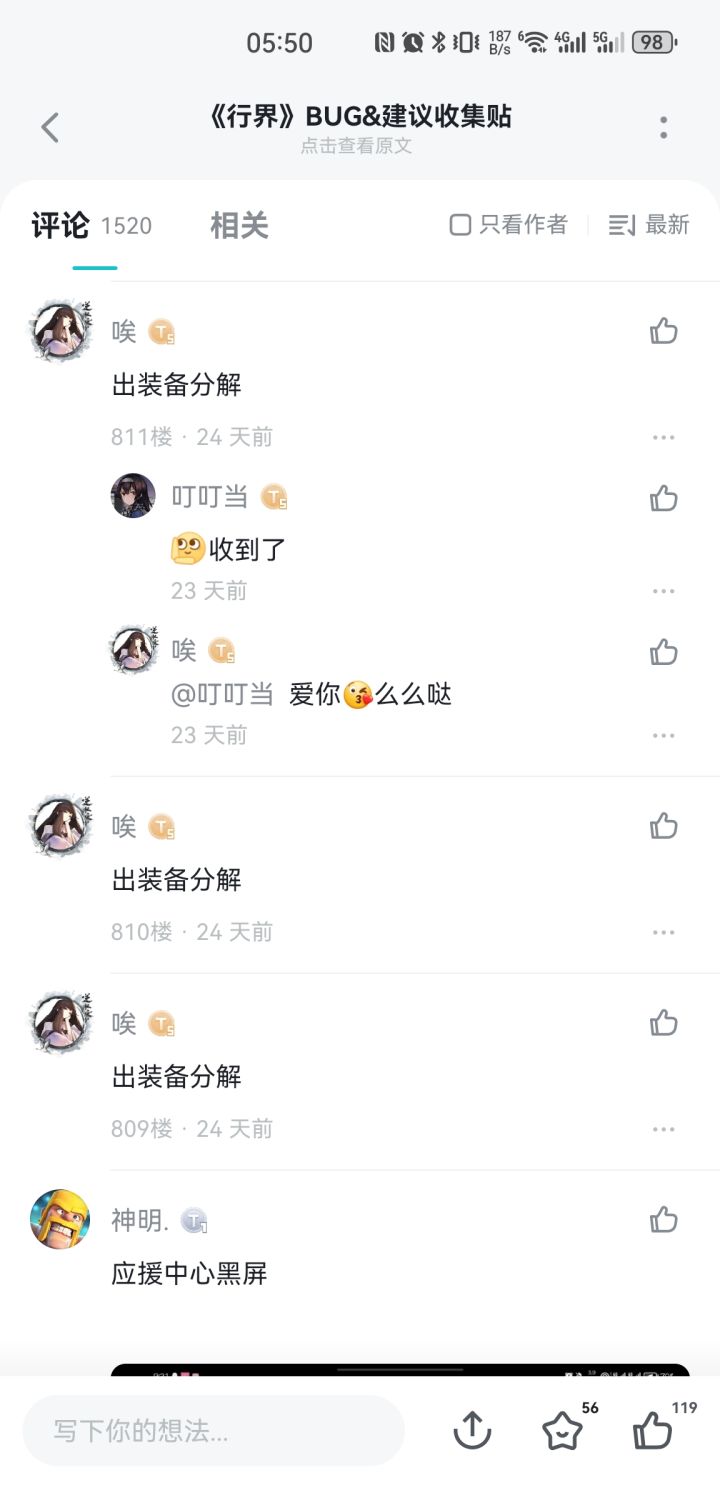Go back using the top-left arrow

click(50, 127)
